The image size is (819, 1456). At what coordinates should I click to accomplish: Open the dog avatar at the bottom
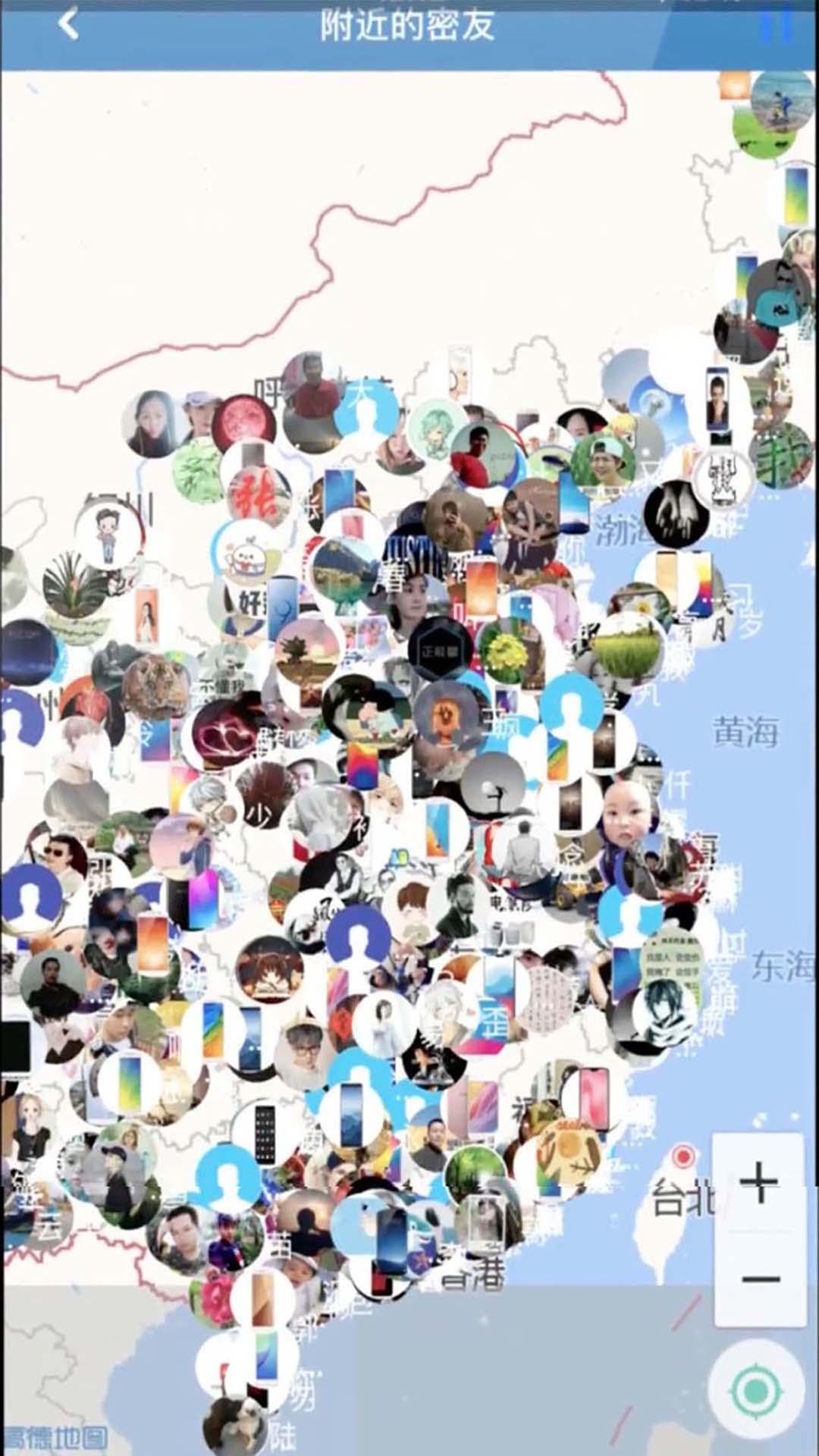point(235,1424)
